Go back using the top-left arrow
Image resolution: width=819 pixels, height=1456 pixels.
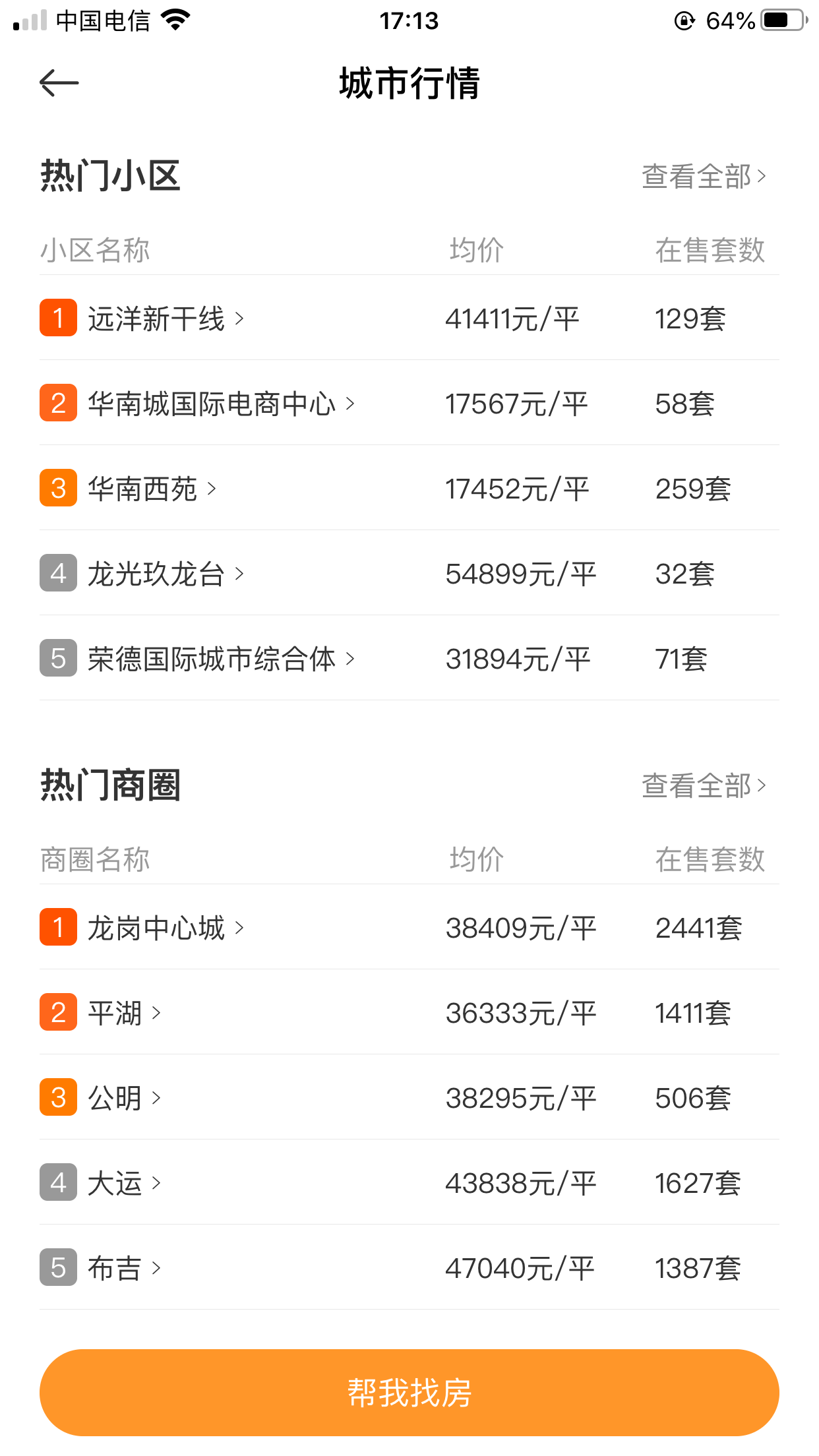pyautogui.click(x=59, y=82)
